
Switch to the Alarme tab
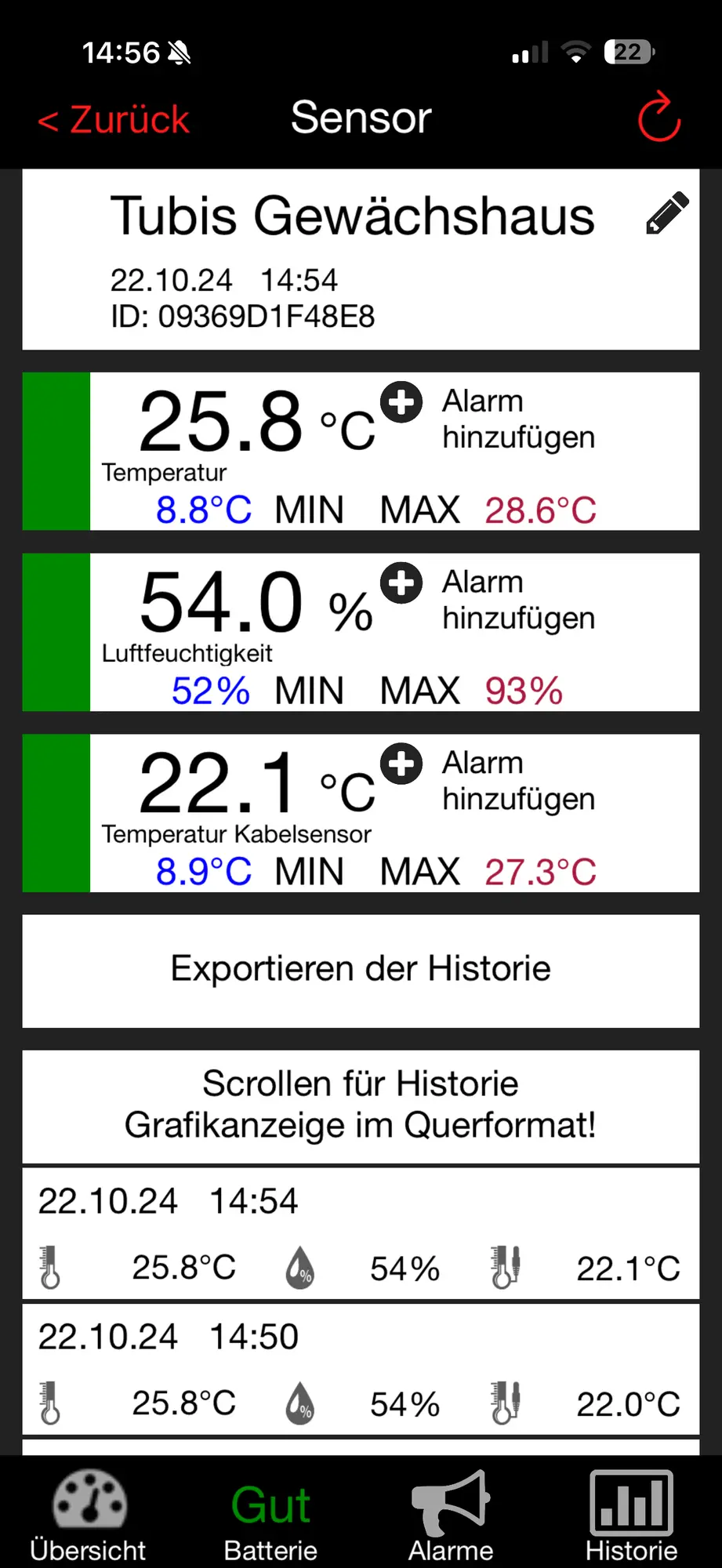451,1515
